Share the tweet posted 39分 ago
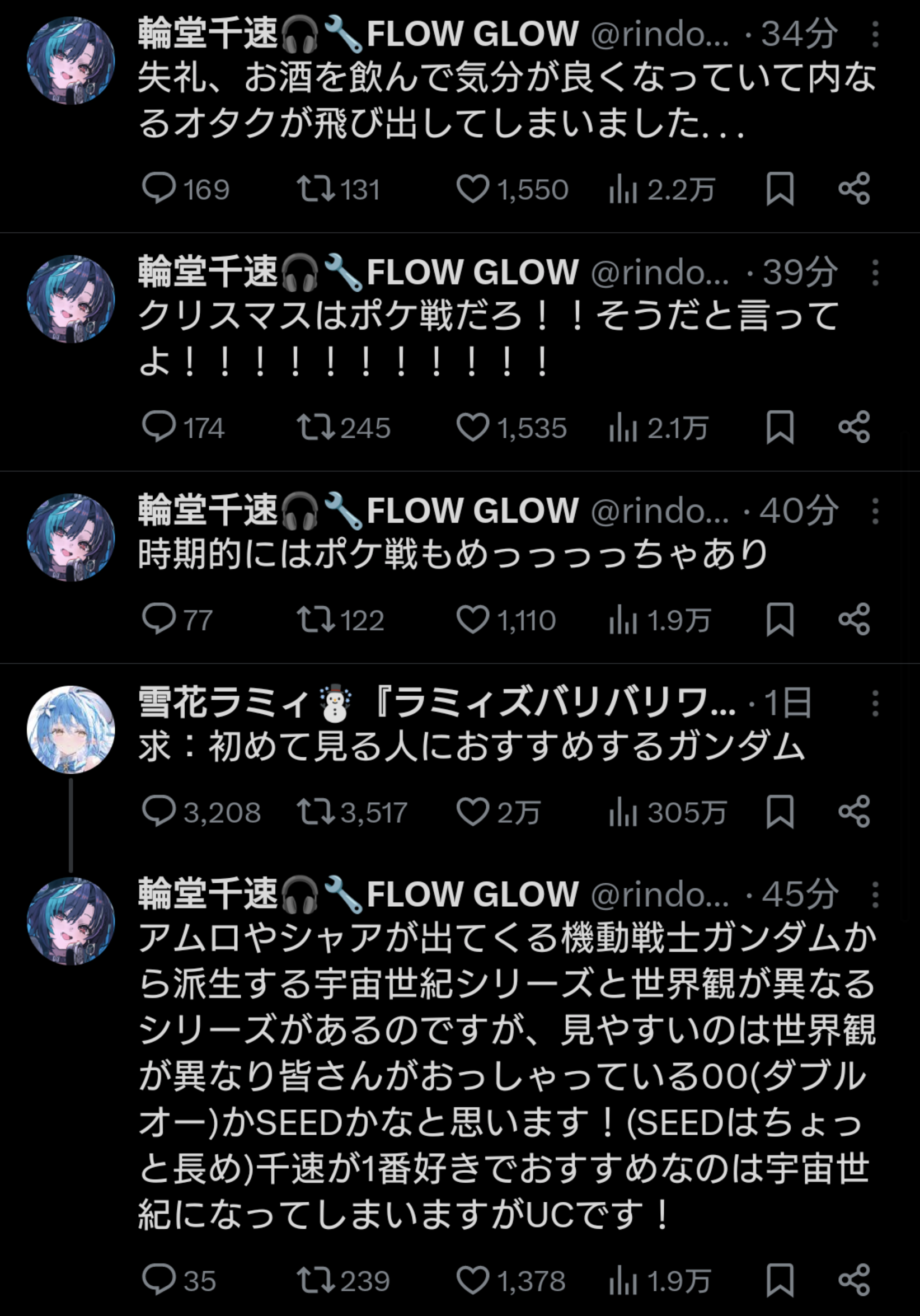920x1316 pixels. coord(854,428)
